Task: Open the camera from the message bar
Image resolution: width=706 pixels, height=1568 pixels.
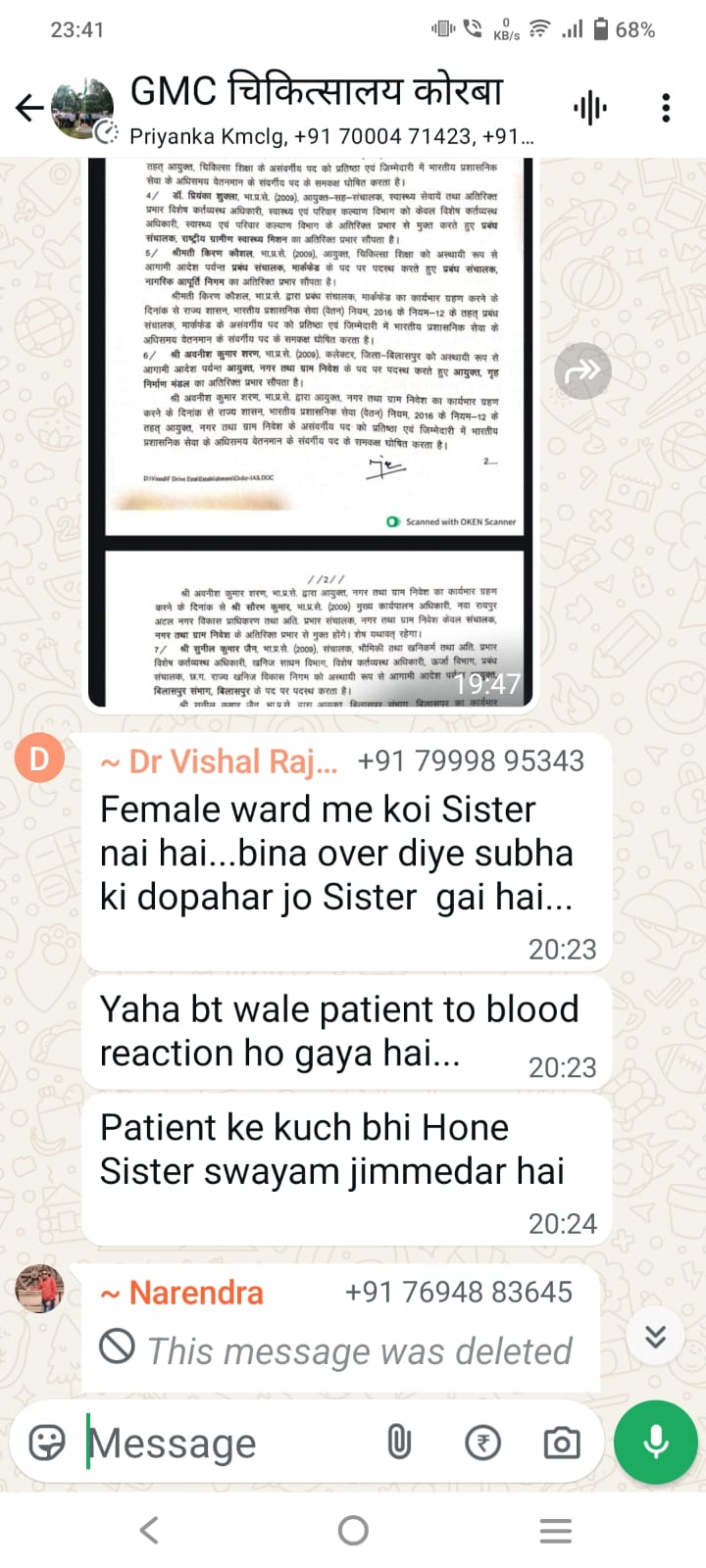Action: point(561,1443)
